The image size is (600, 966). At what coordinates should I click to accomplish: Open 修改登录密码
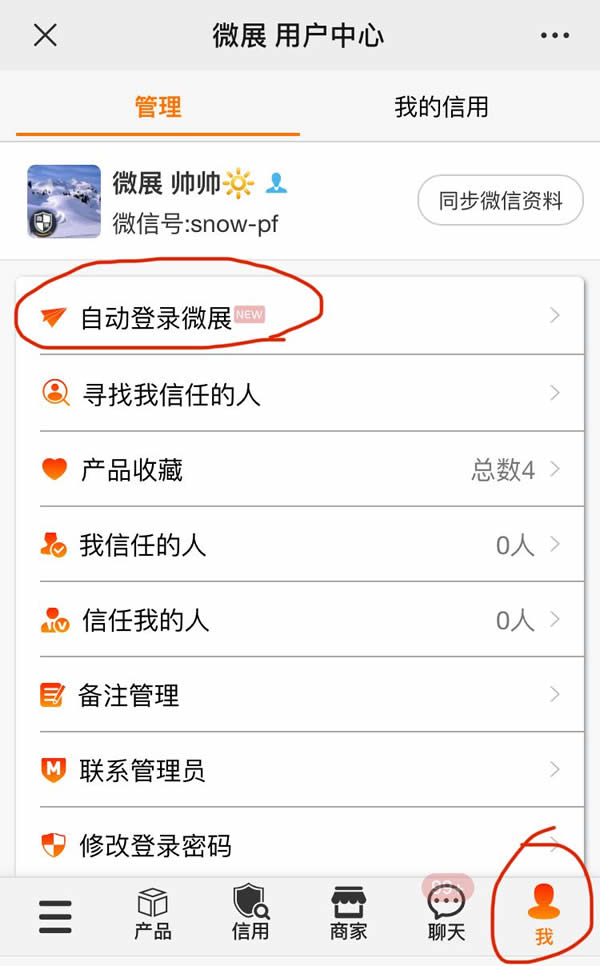300,845
